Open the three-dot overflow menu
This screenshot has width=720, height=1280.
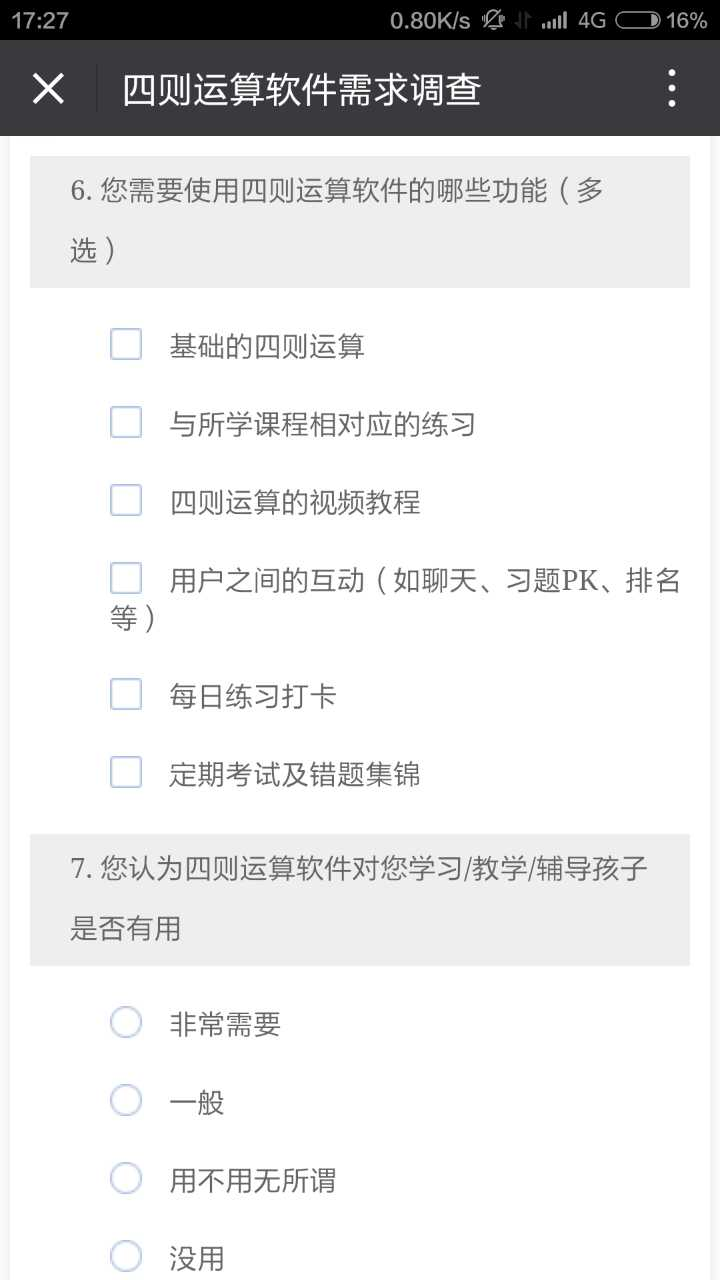point(672,89)
